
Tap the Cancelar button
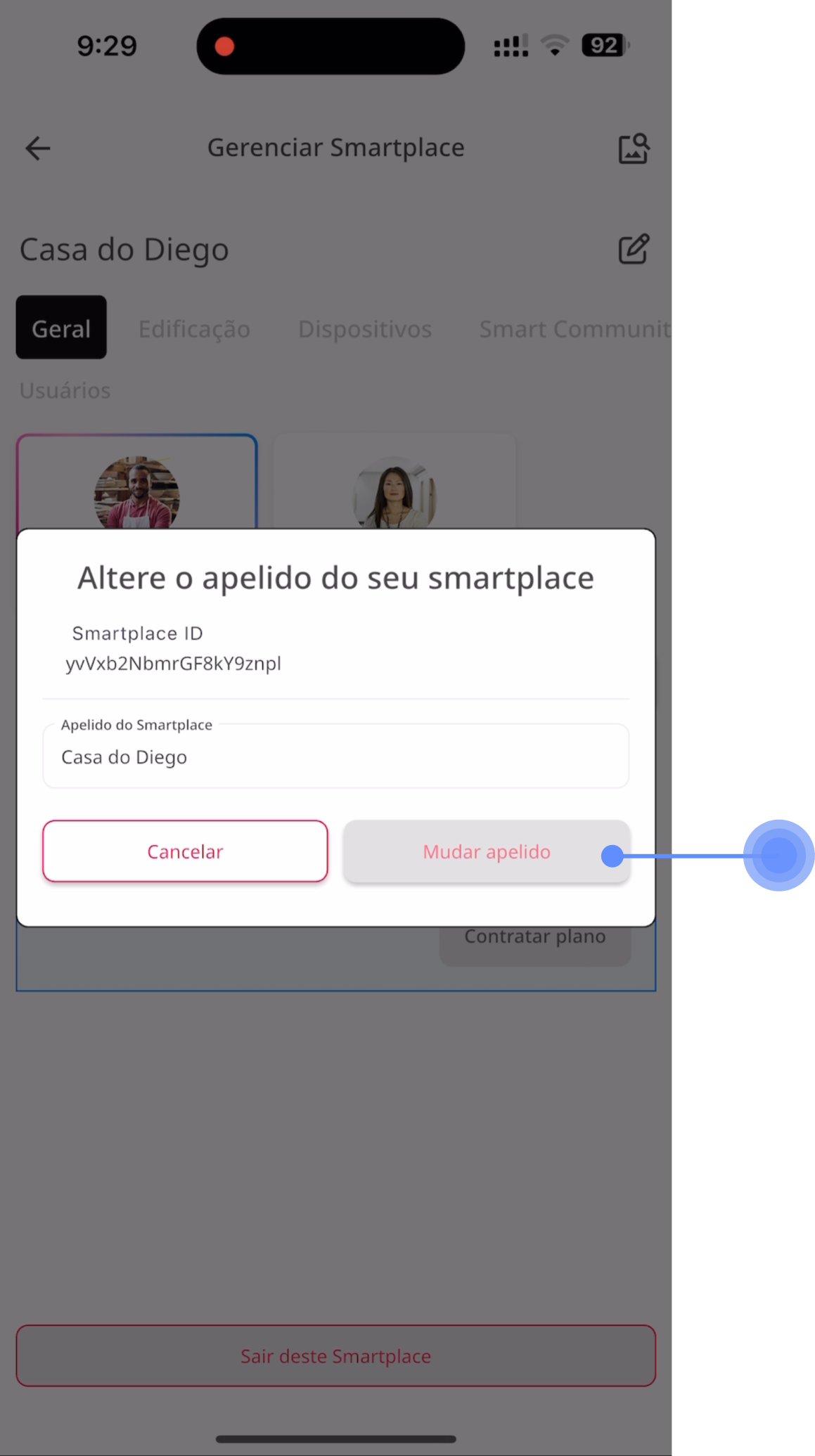(x=185, y=851)
